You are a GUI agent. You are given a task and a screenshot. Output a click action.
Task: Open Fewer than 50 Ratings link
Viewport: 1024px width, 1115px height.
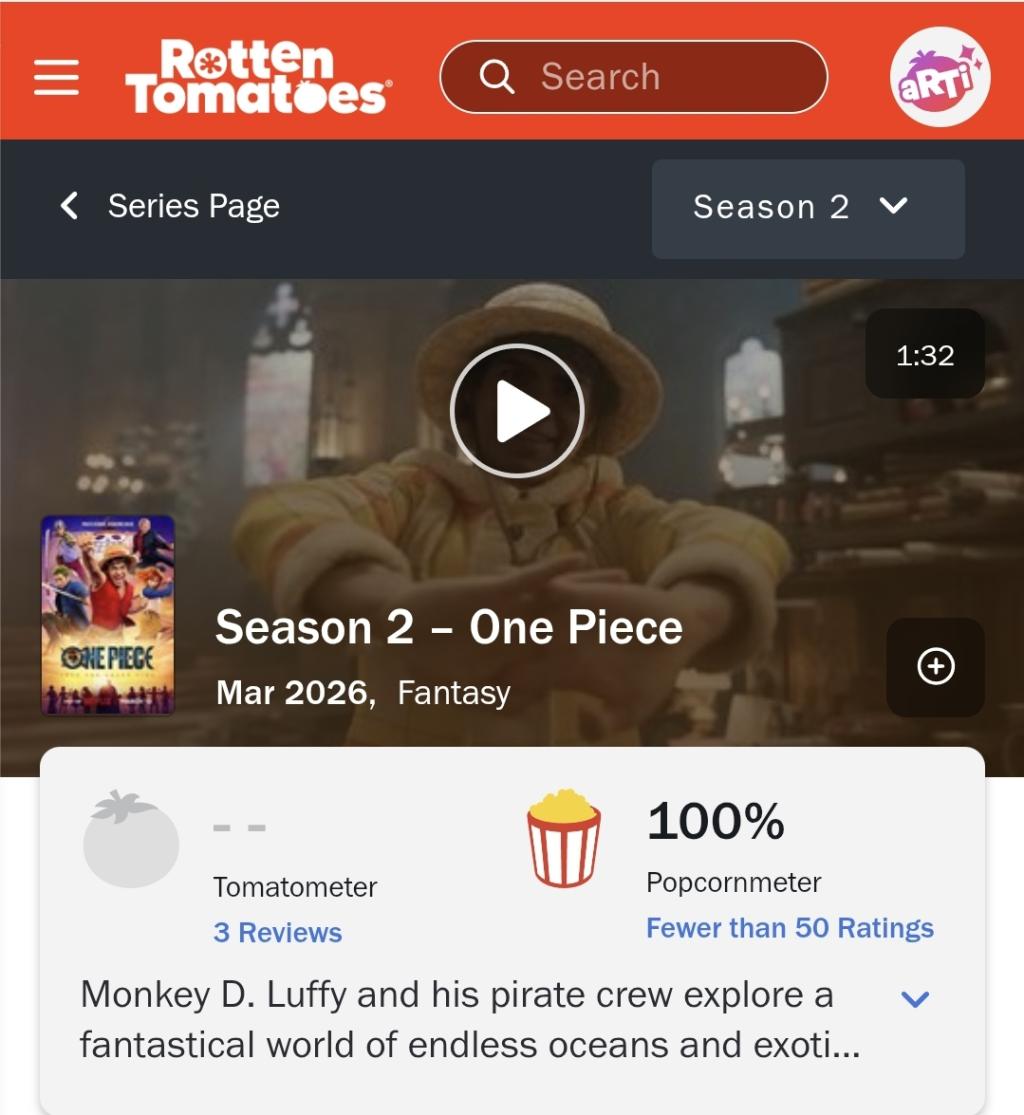point(790,928)
